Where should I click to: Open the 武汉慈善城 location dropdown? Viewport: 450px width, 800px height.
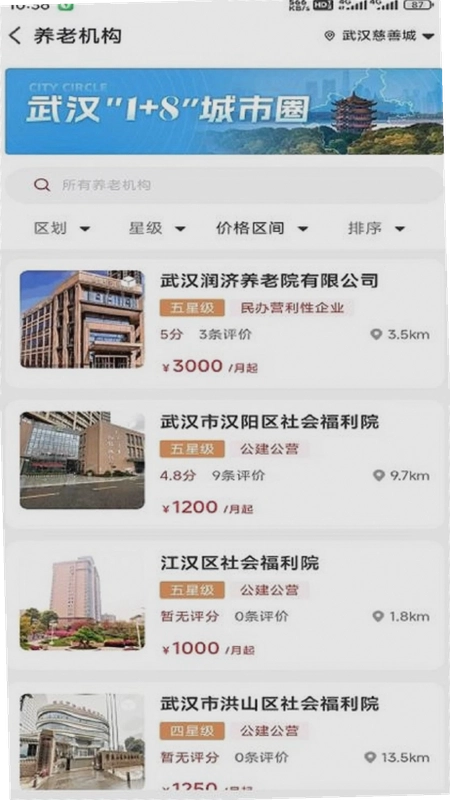pyautogui.click(x=379, y=36)
